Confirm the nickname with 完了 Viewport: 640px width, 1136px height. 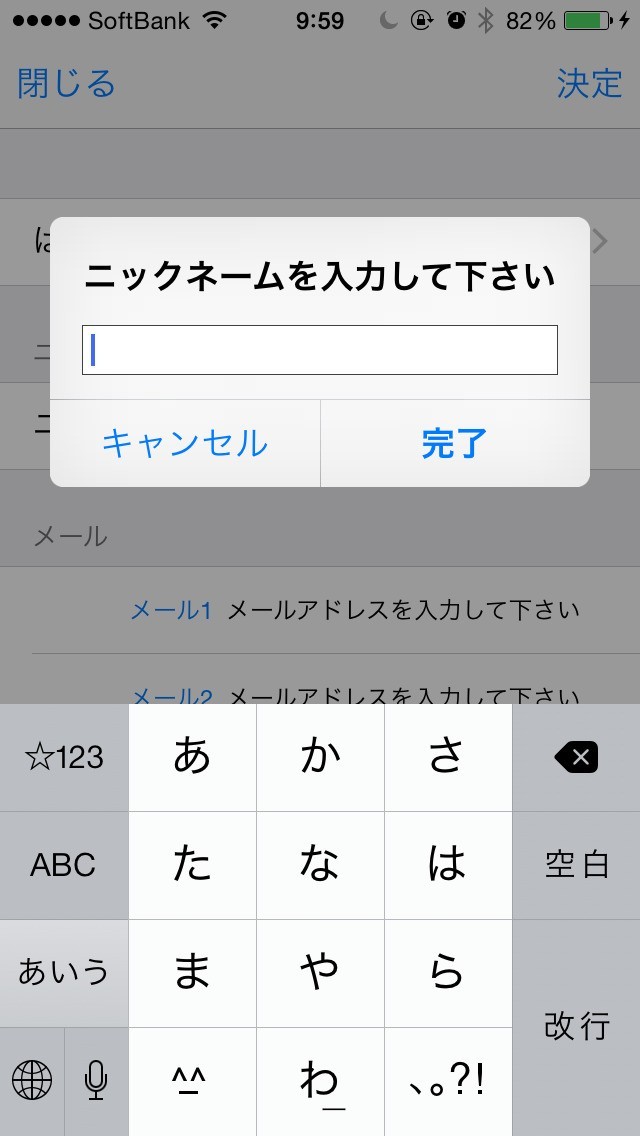coord(454,443)
